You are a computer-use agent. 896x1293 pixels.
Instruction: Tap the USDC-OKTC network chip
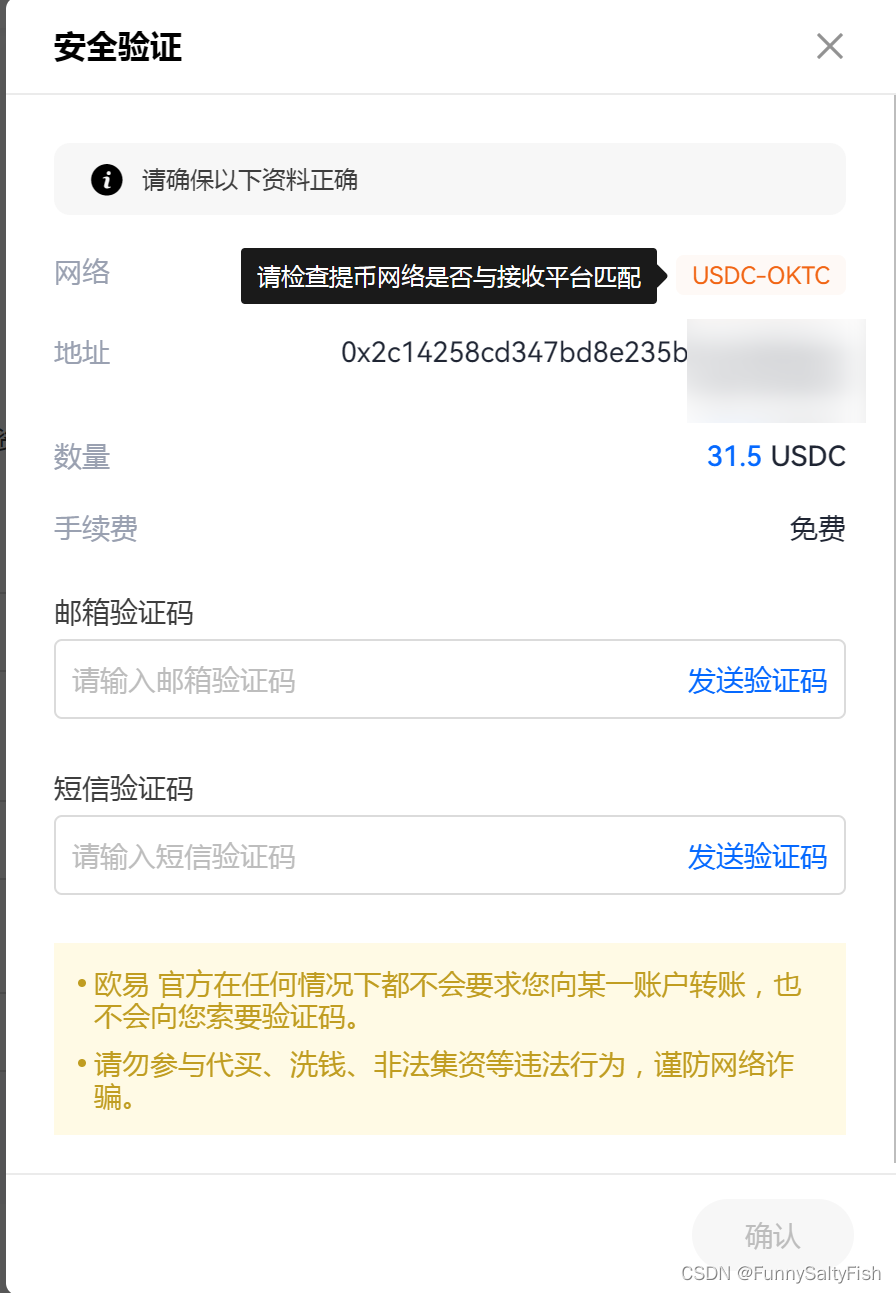(x=761, y=275)
